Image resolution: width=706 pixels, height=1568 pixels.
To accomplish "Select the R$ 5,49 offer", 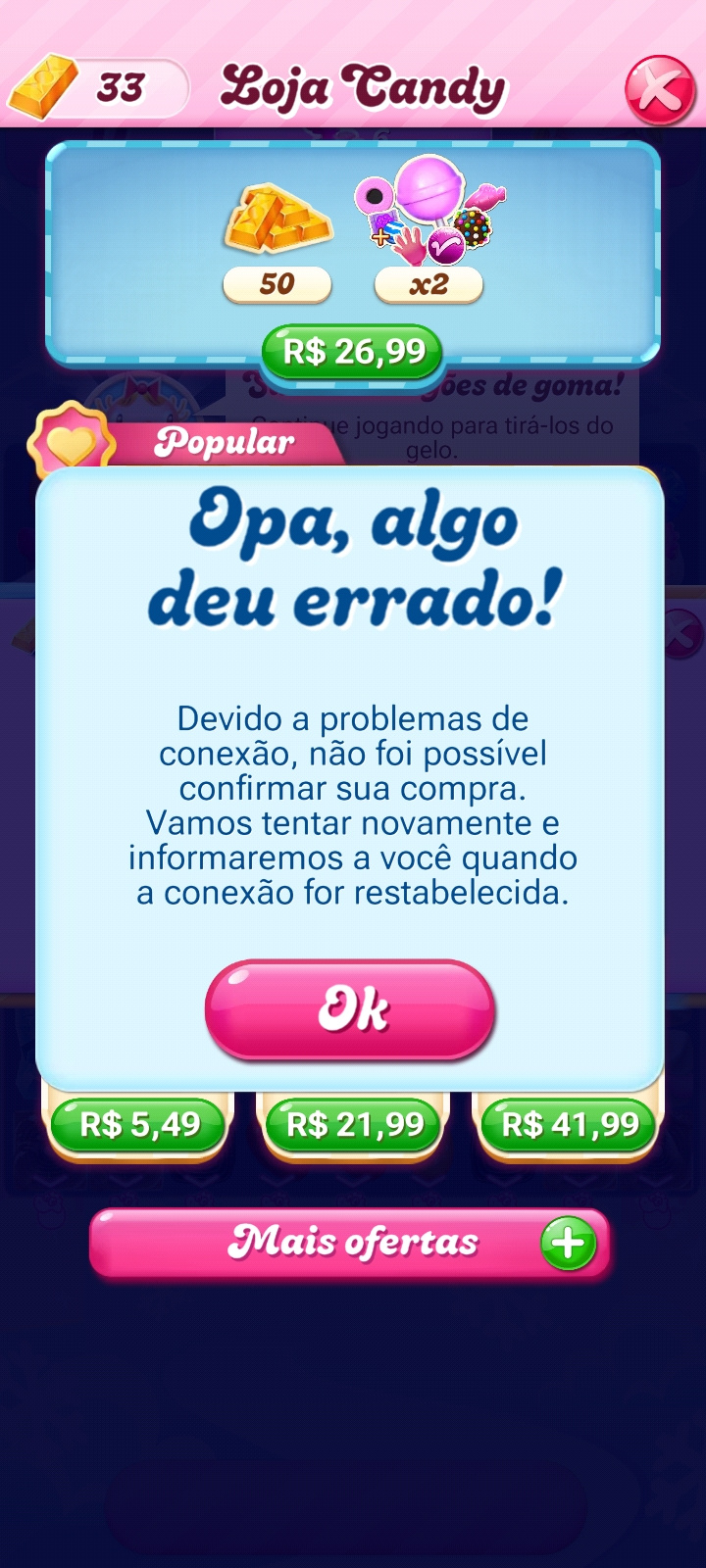I will 139,1124.
